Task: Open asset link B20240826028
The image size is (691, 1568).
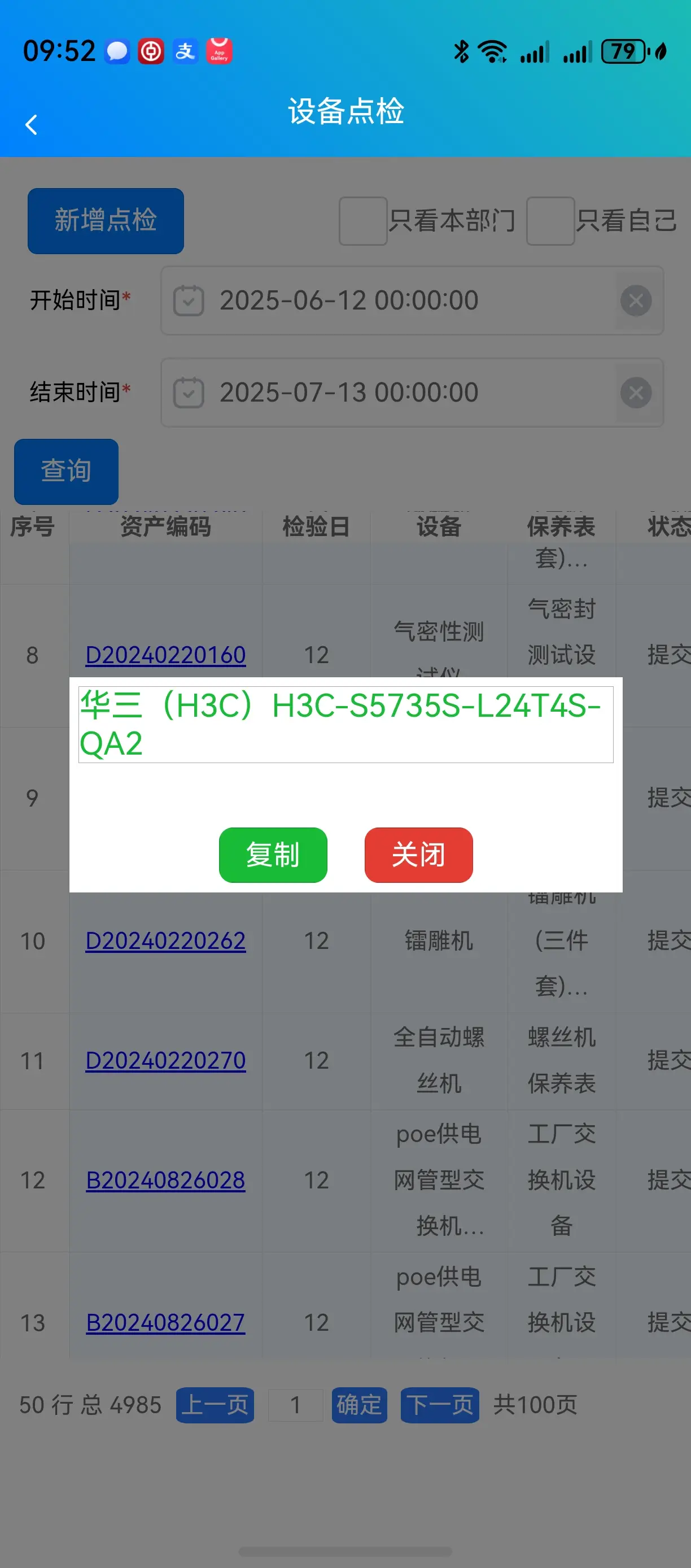Action: 165,1181
